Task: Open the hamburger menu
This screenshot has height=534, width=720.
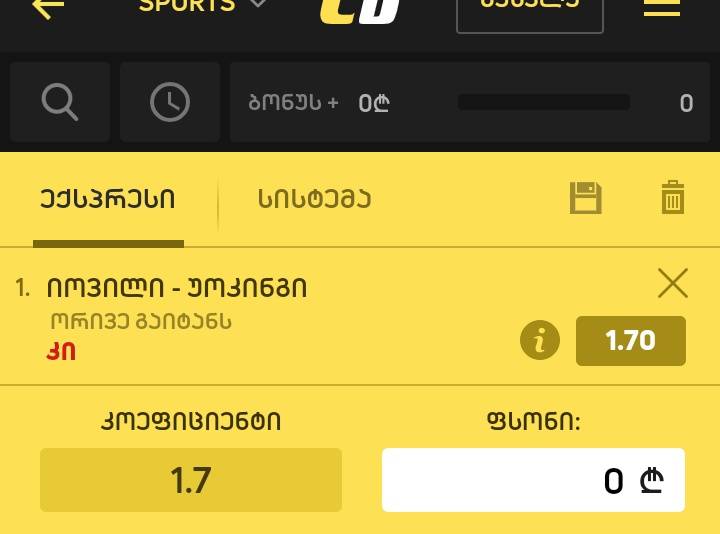Action: (662, 8)
